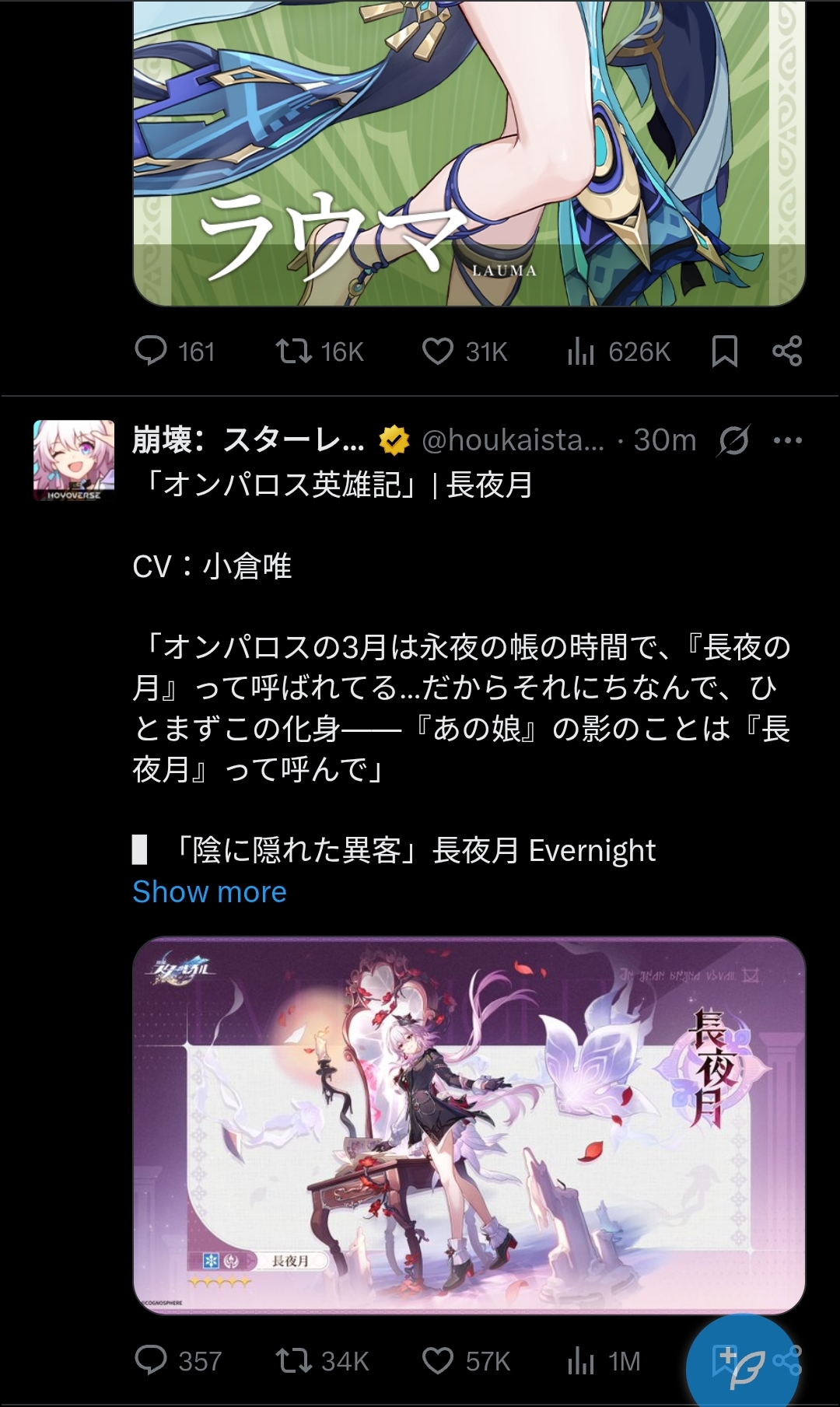Screen dimensions: 840x1407
Task: Repost the Lauma post with 16K reposts
Action: point(320,352)
